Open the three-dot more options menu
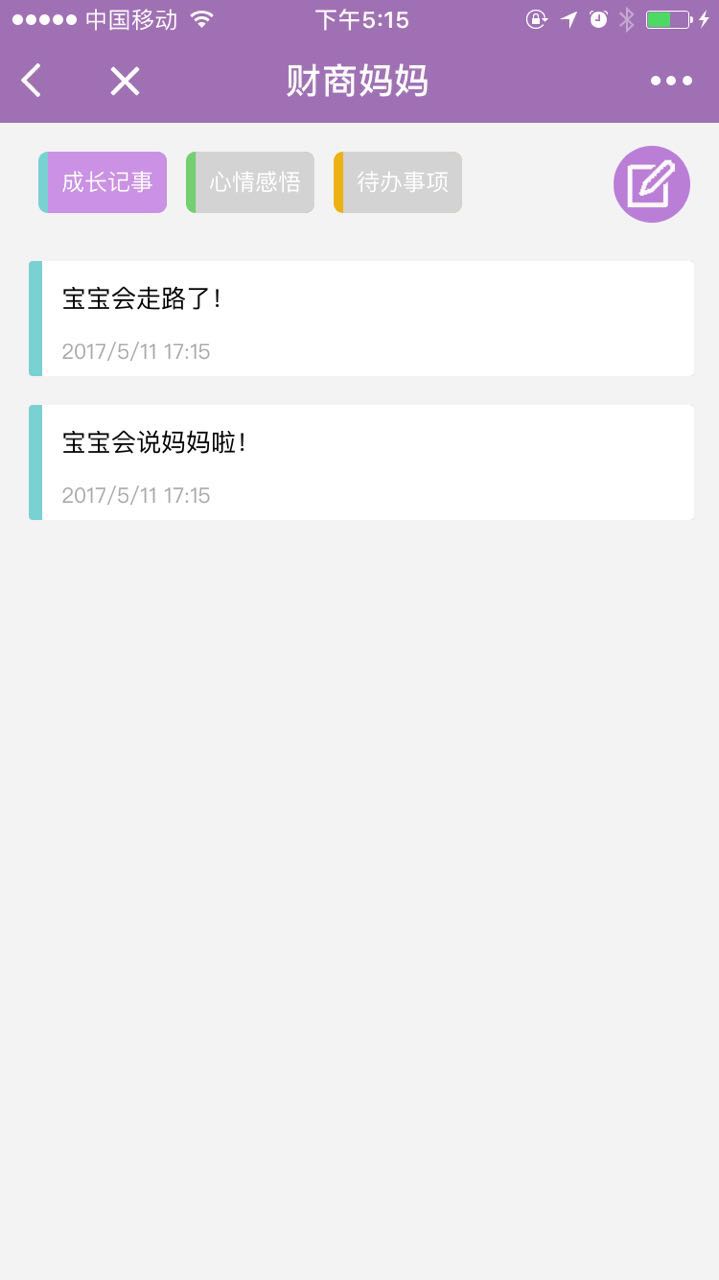The width and height of the screenshot is (719, 1280). [671, 81]
